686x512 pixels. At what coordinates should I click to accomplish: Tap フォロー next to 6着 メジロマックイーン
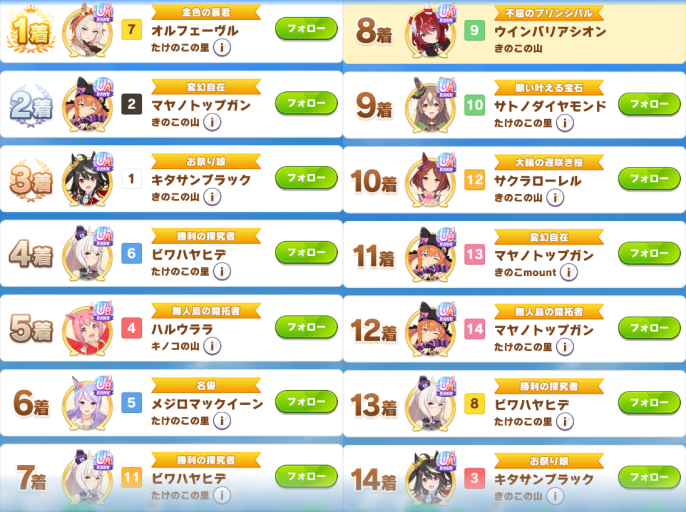[306, 402]
